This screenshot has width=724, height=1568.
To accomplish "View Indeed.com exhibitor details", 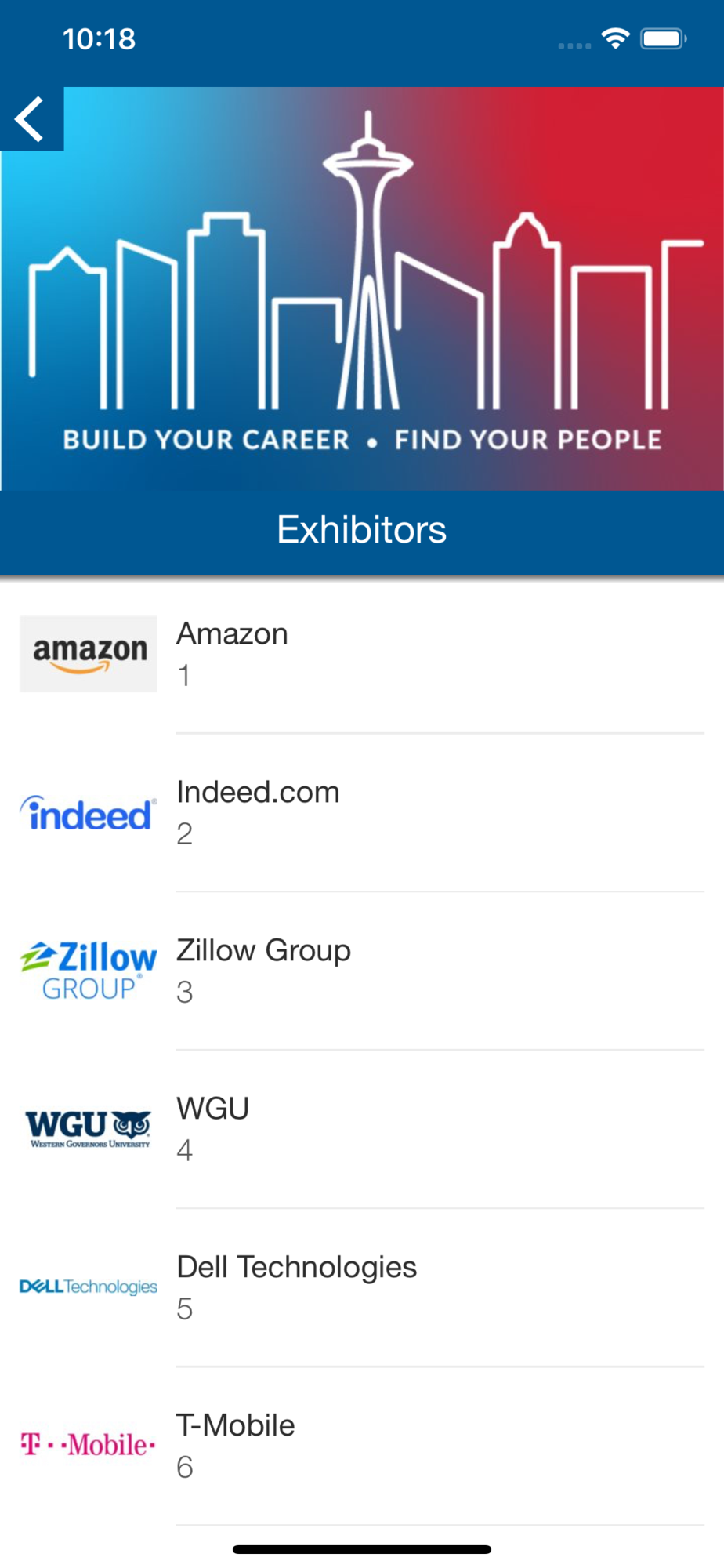I will (x=360, y=813).
